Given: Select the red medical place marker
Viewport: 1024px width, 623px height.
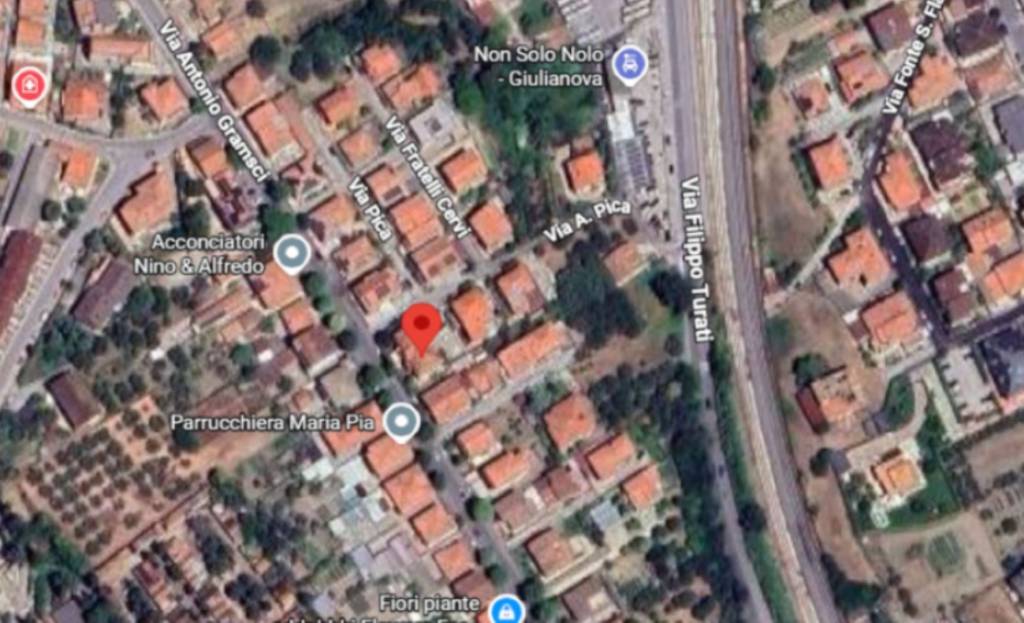Looking at the screenshot, I should click(28, 86).
